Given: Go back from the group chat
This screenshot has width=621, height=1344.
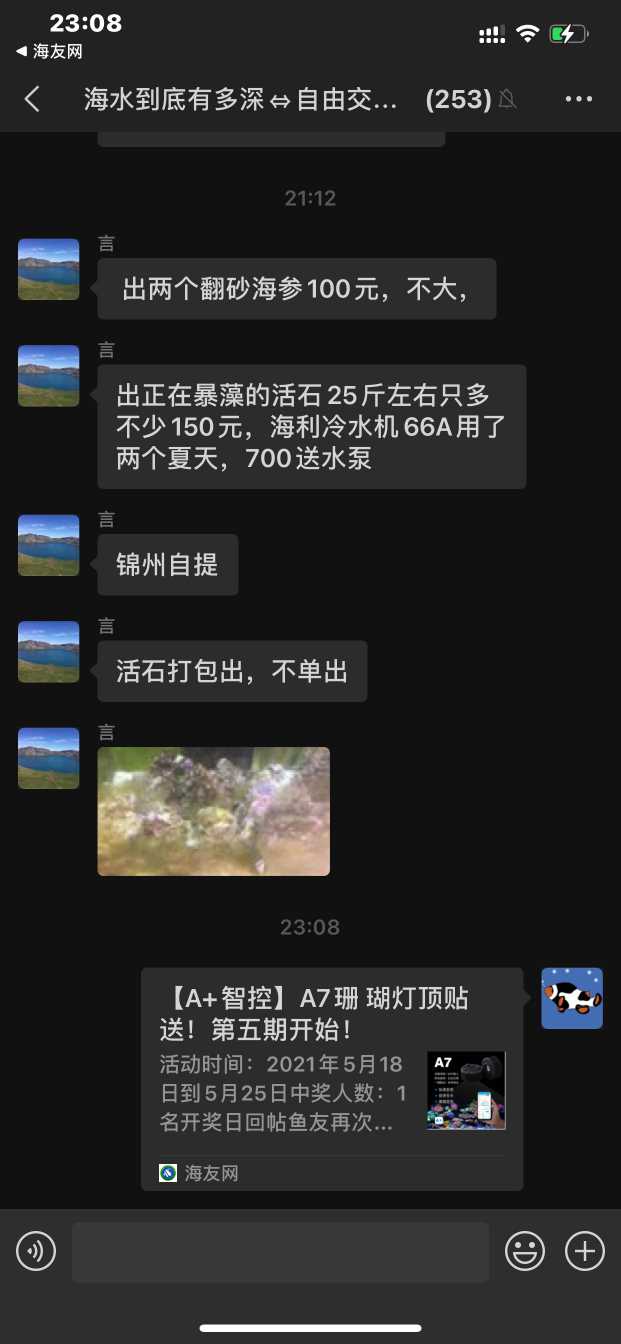Looking at the screenshot, I should [x=33, y=99].
